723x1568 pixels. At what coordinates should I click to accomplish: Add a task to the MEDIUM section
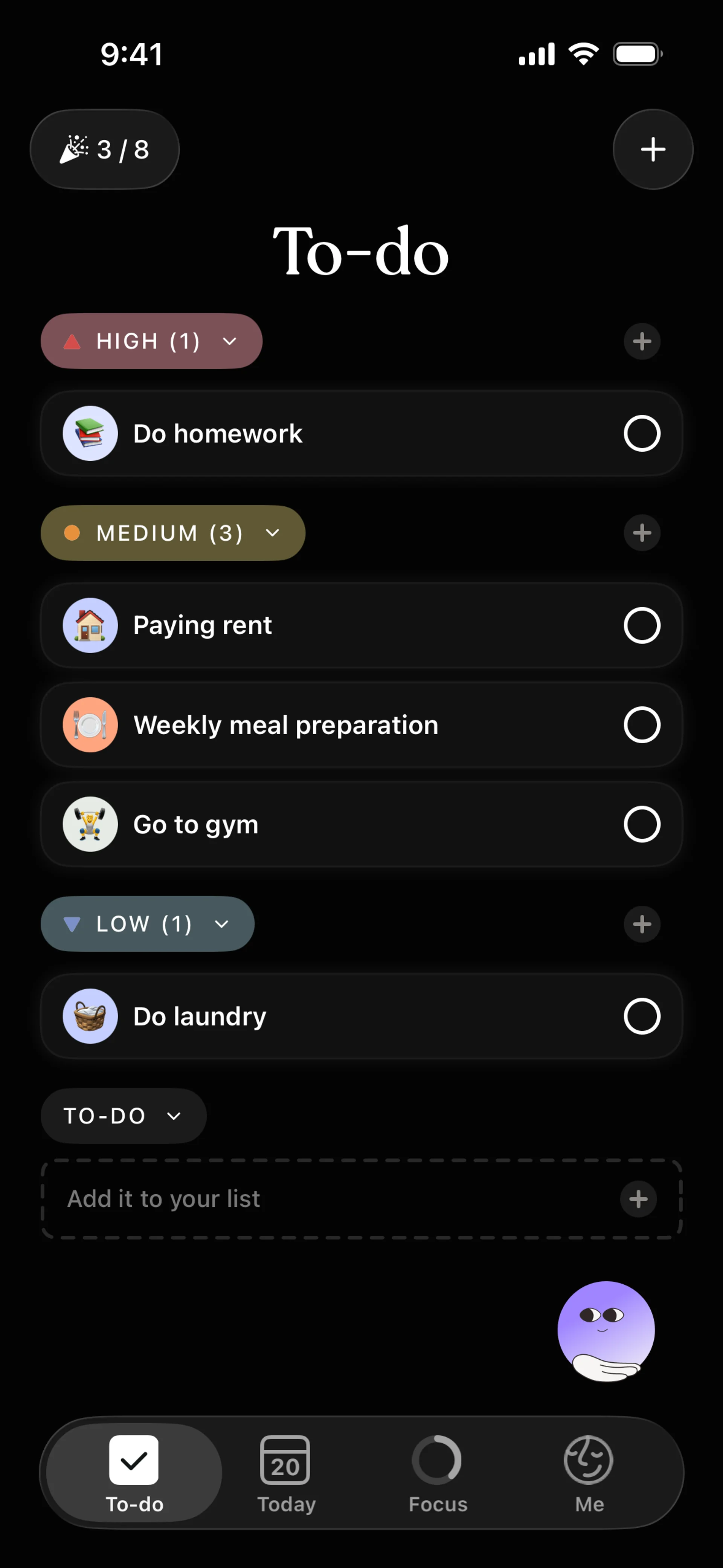coord(641,533)
